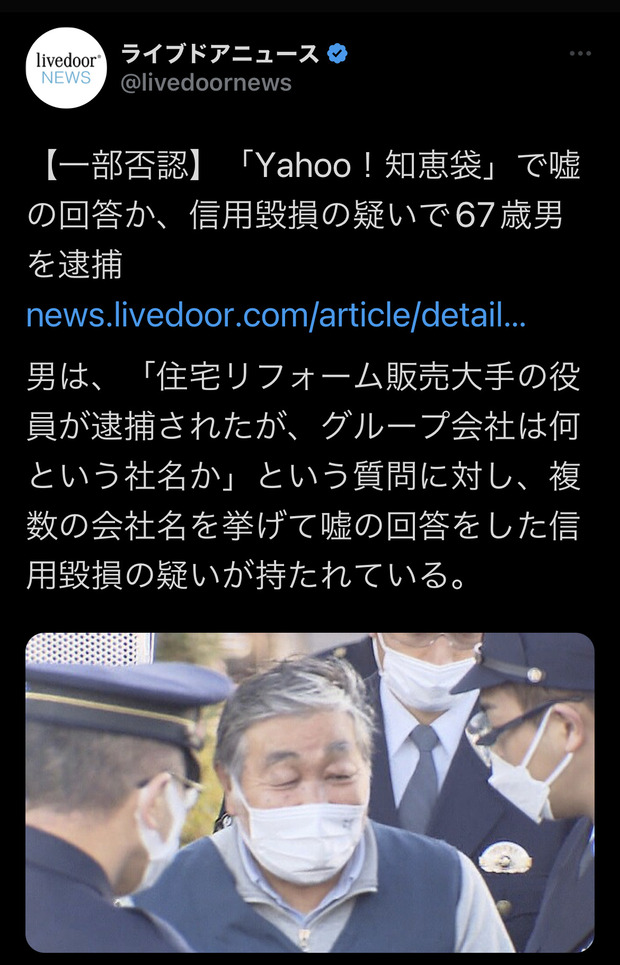Image resolution: width=620 pixels, height=965 pixels.
Task: Open the tweet's three-dot overflow menu
Action: 581,53
